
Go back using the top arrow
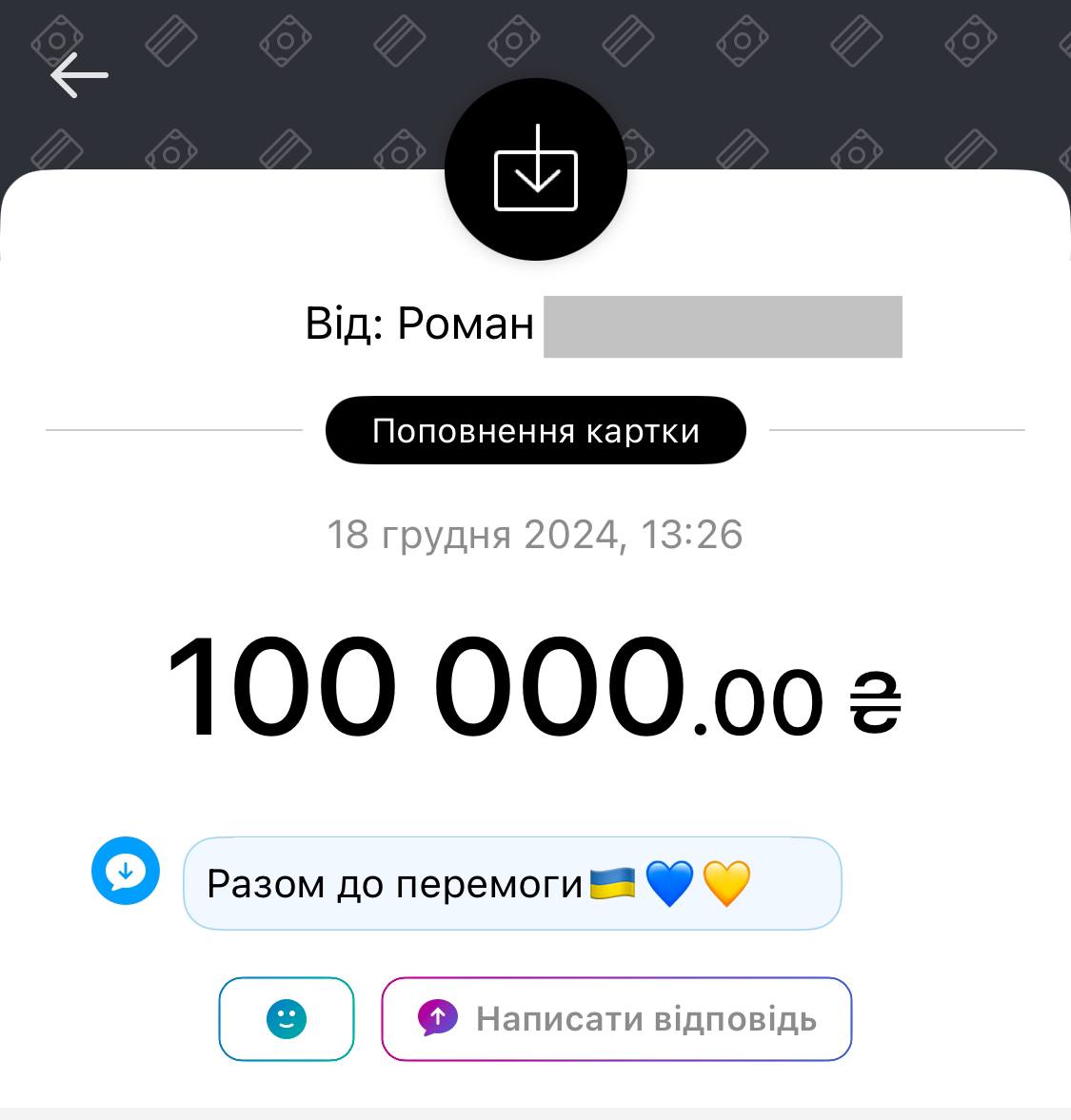(x=79, y=75)
